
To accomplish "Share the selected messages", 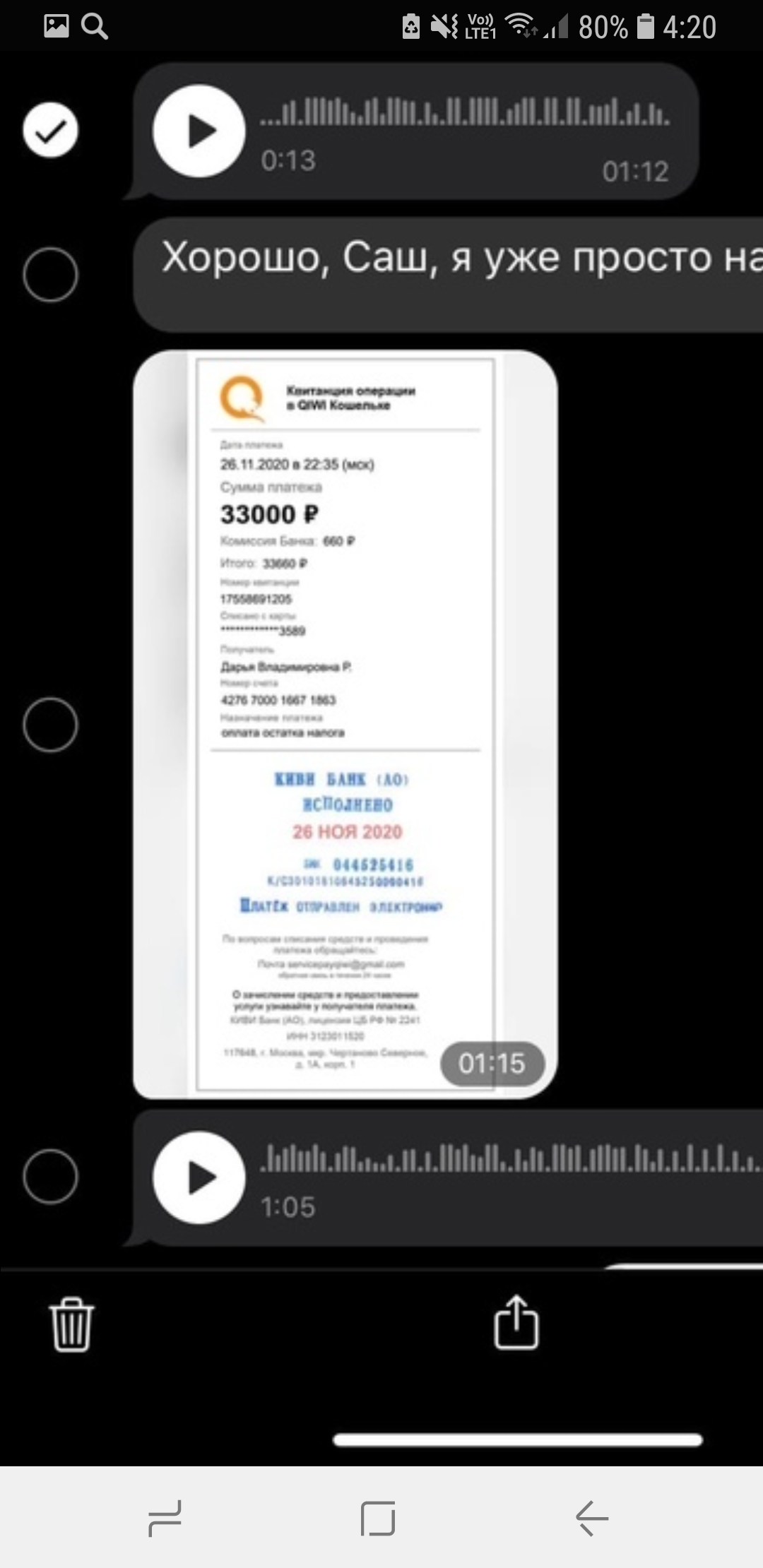I will coord(516,1322).
